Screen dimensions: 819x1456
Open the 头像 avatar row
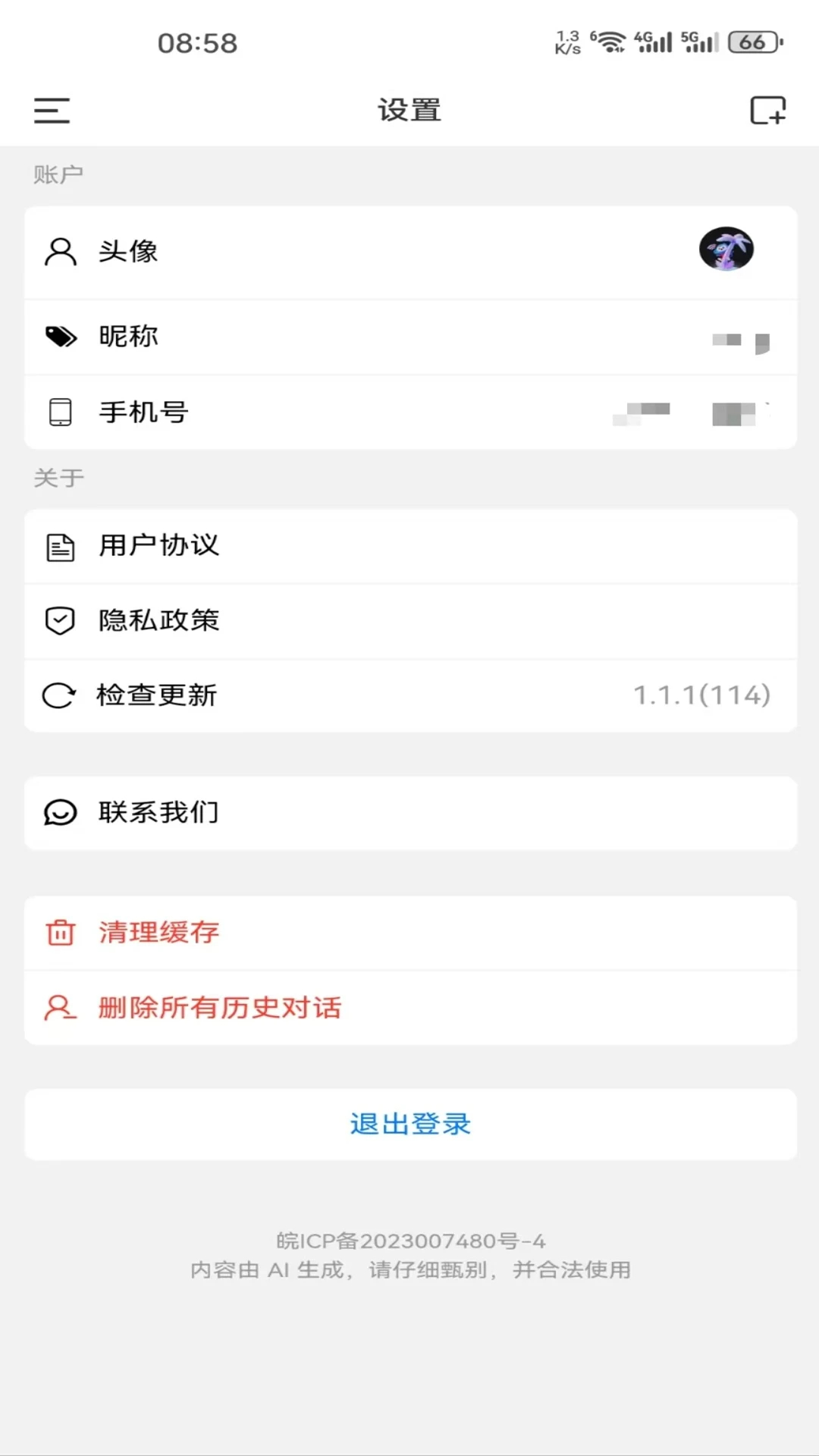[409, 251]
